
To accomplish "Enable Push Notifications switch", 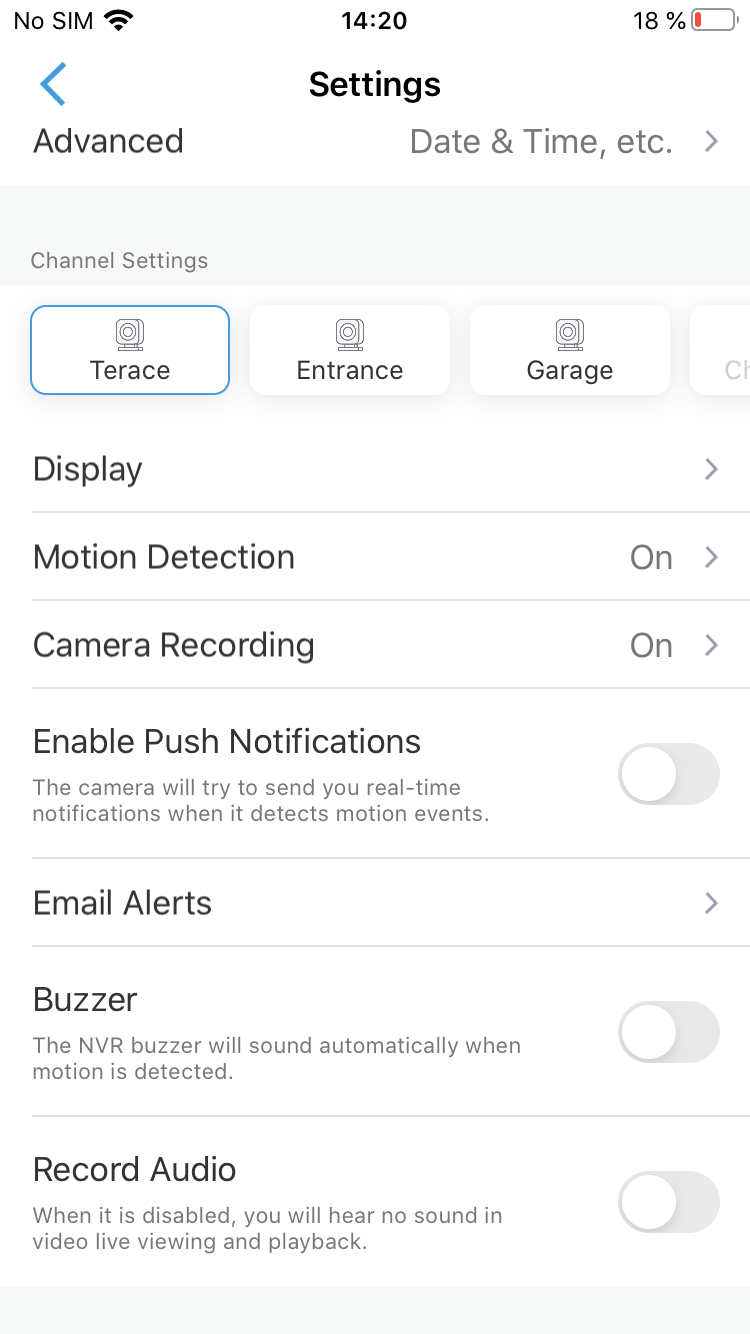I will click(669, 774).
